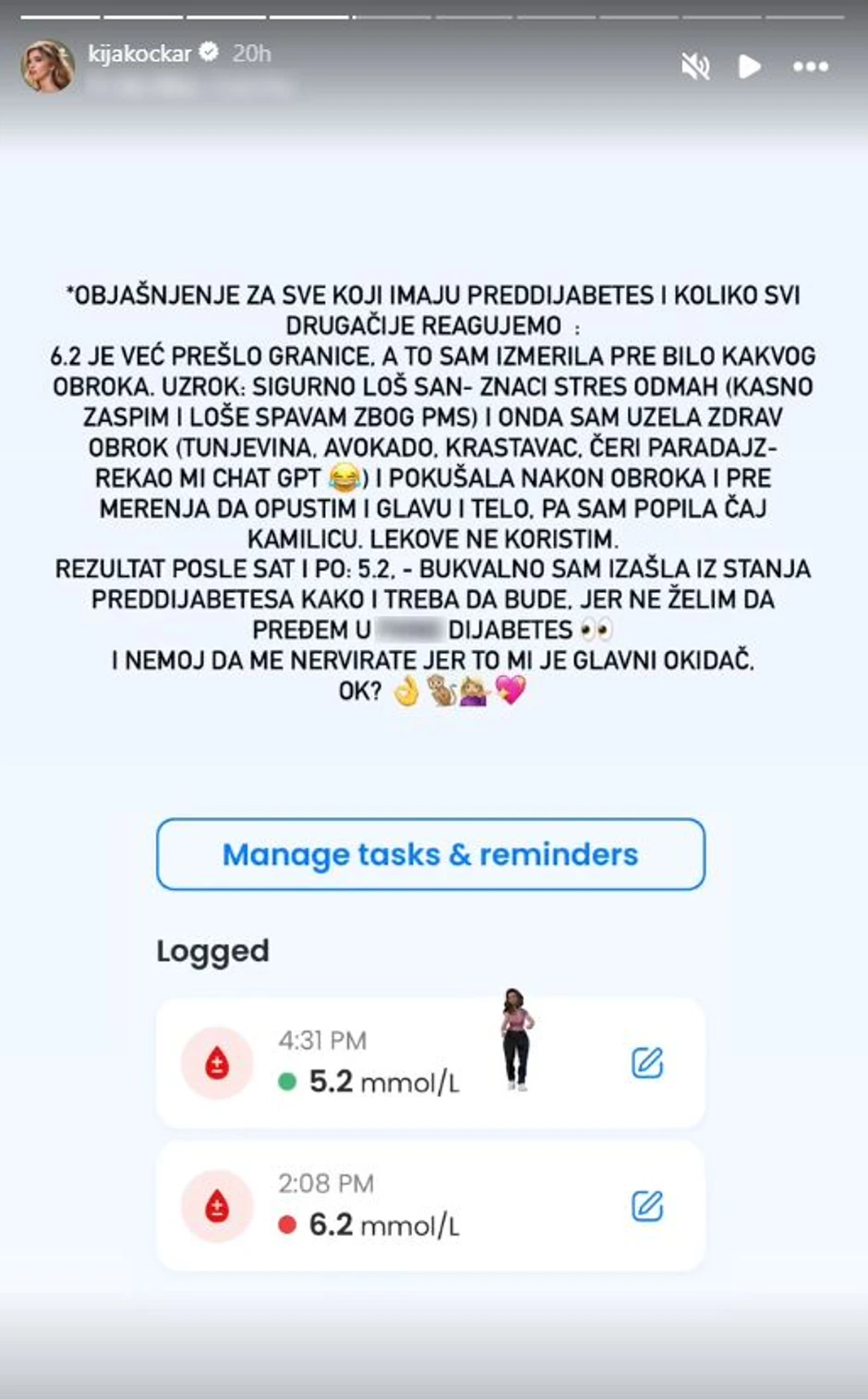Collapse the Logged section

coord(213,950)
